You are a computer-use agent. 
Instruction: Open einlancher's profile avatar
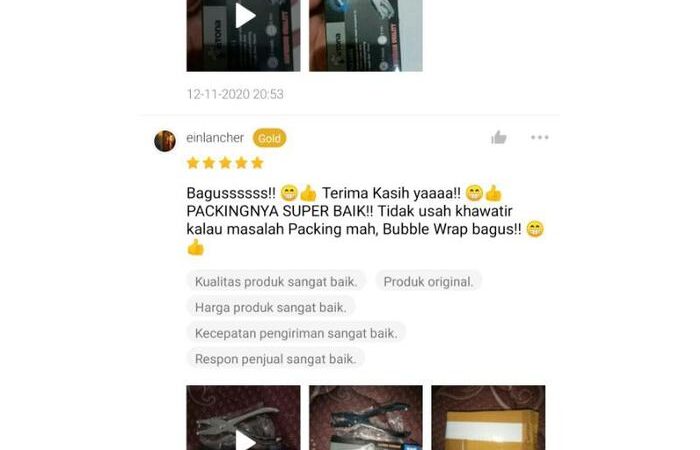(165, 140)
